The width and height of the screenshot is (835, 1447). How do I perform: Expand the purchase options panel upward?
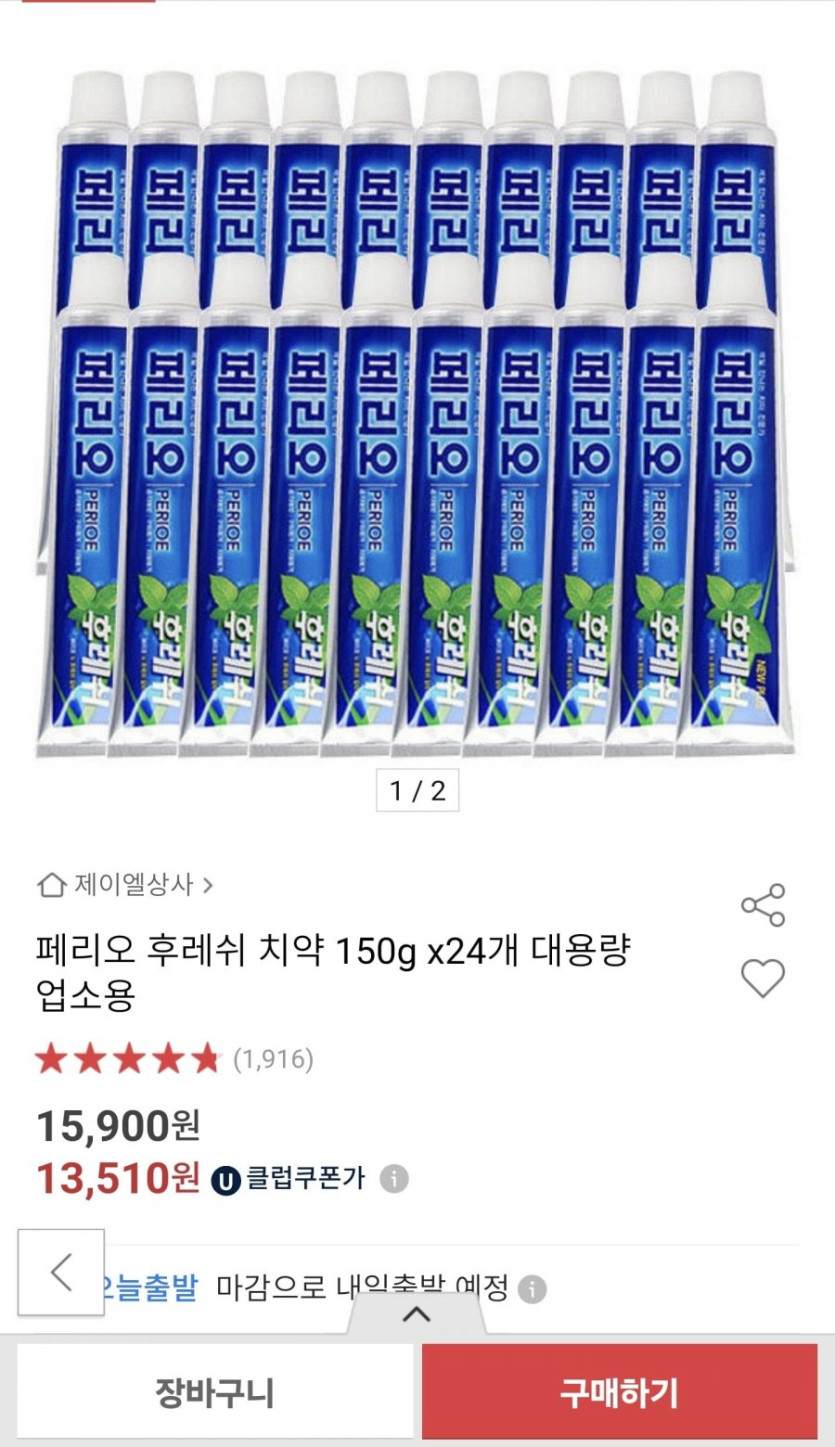pos(416,1314)
